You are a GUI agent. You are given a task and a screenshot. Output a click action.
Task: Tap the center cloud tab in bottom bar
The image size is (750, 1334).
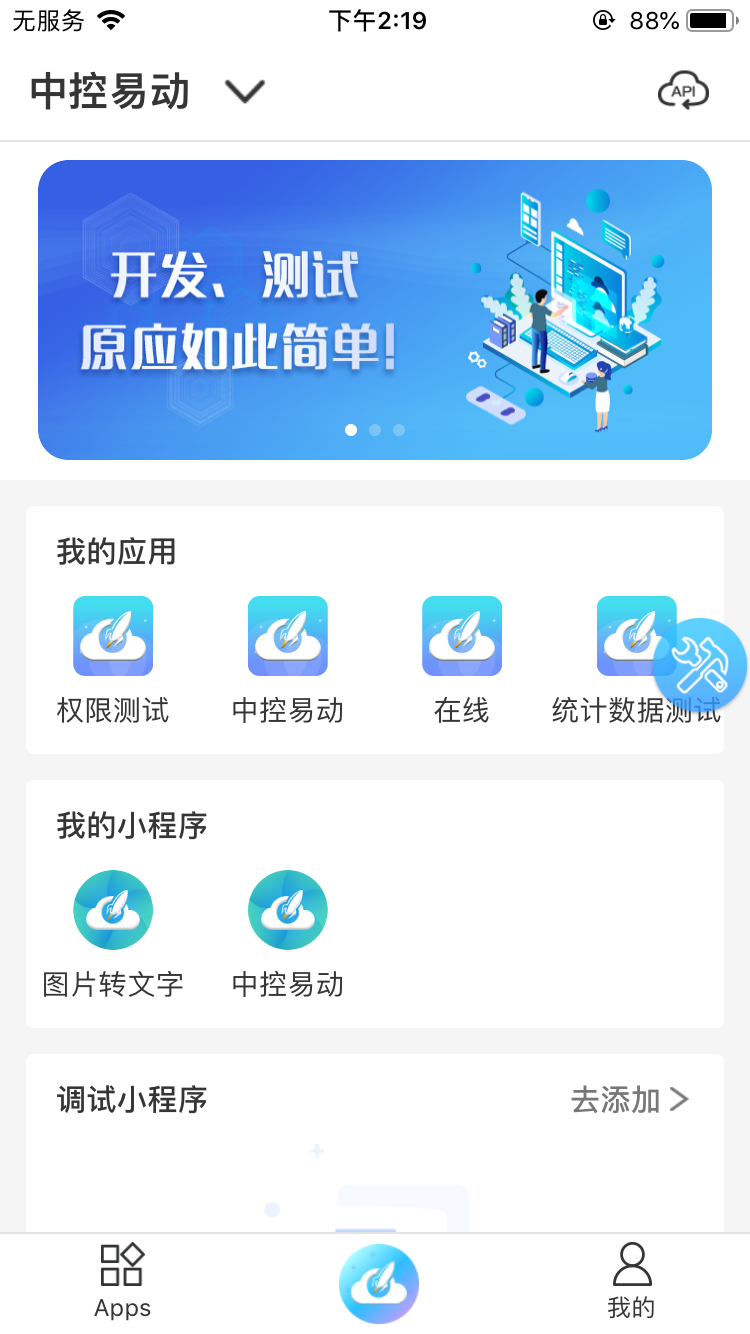379,1284
